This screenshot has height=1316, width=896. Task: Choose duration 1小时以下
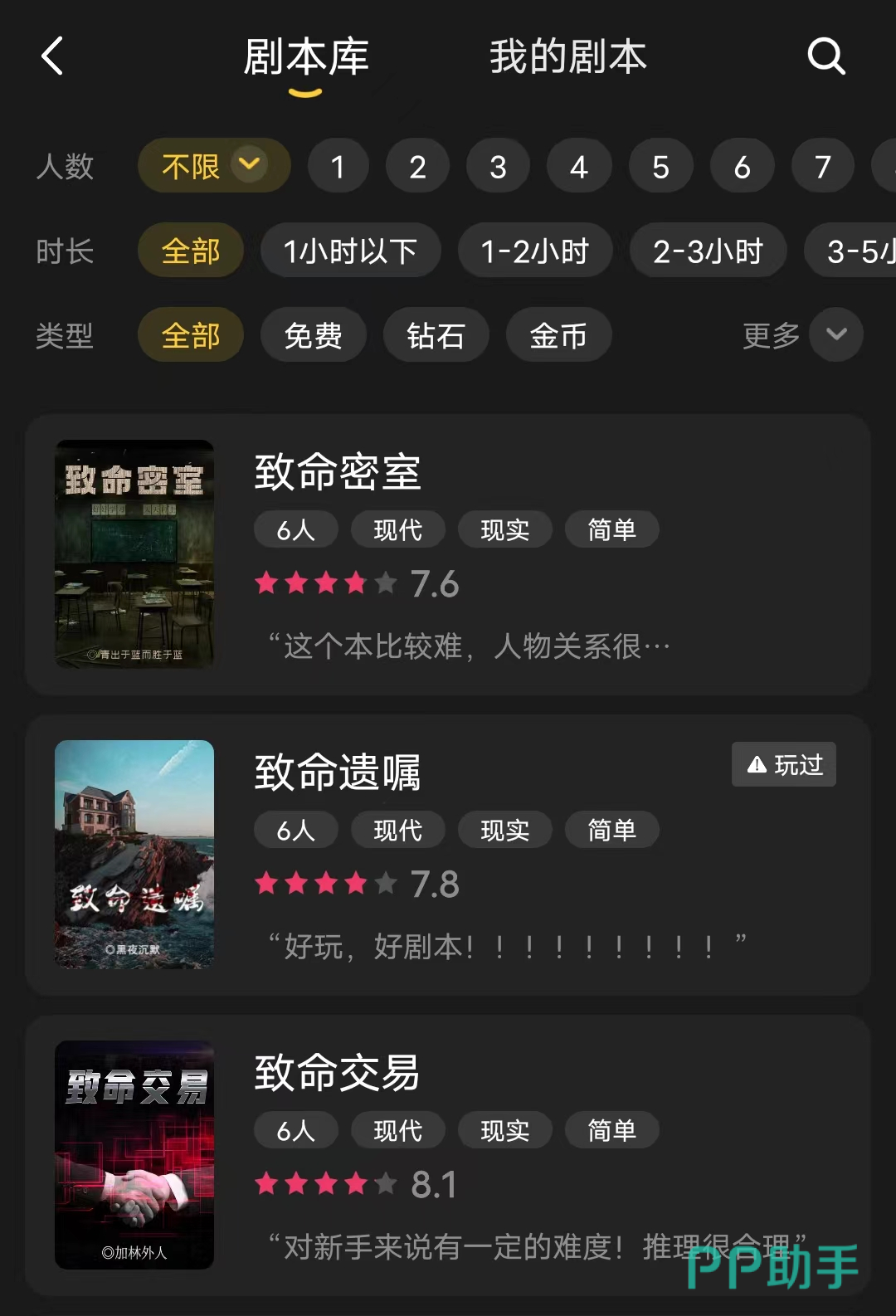[350, 251]
